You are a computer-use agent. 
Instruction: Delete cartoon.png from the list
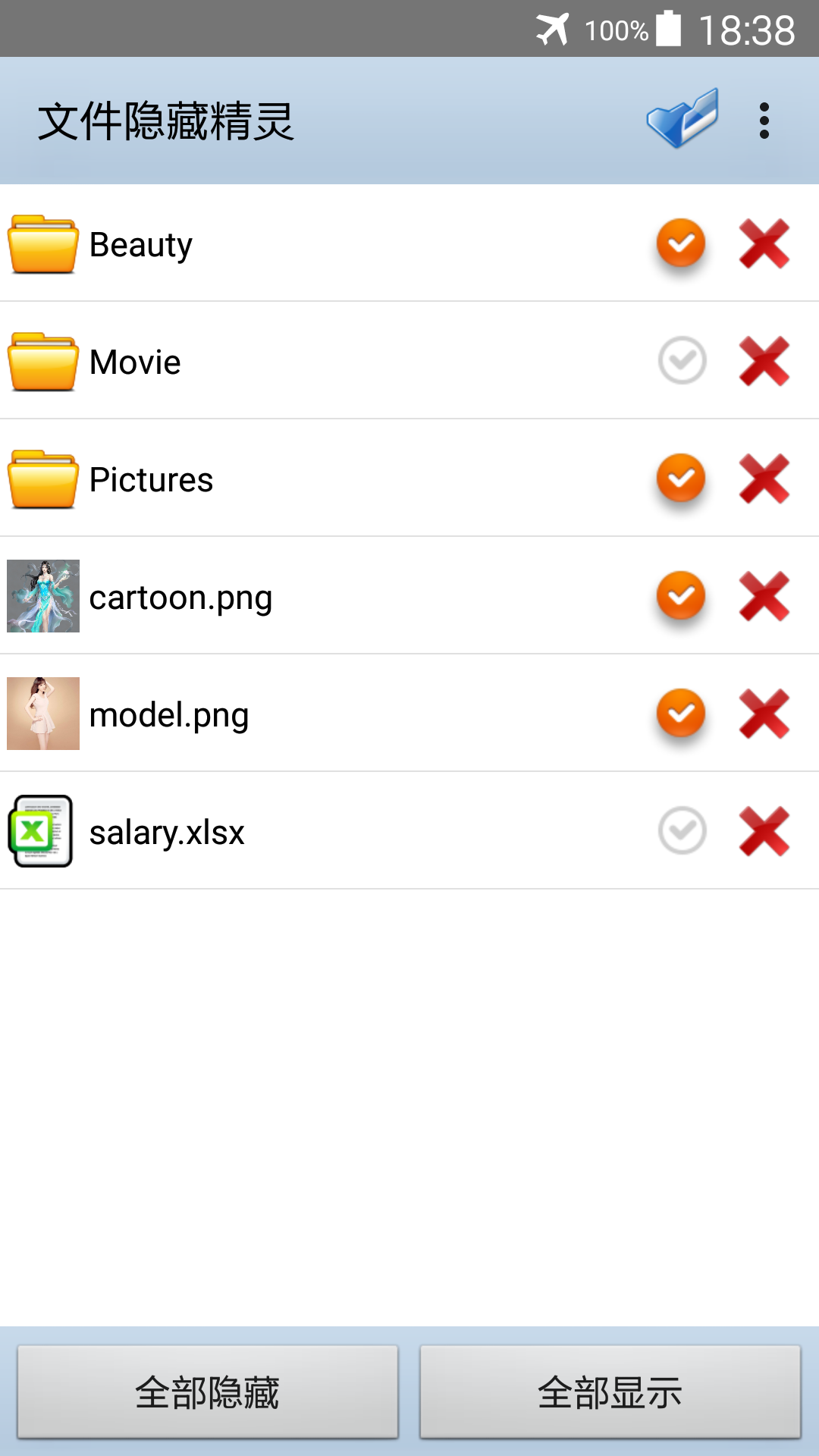tap(764, 596)
